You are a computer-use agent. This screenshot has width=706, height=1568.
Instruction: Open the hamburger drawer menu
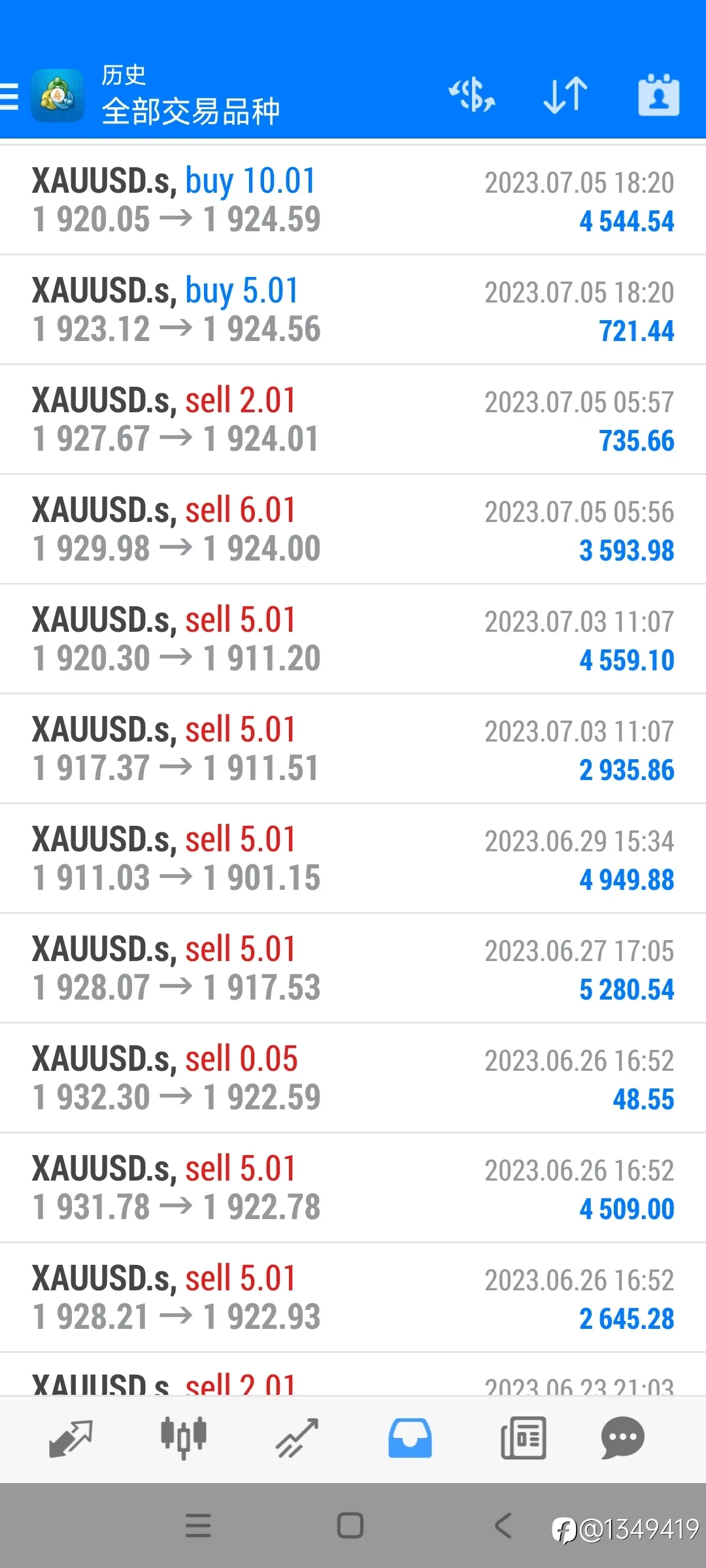point(9,95)
